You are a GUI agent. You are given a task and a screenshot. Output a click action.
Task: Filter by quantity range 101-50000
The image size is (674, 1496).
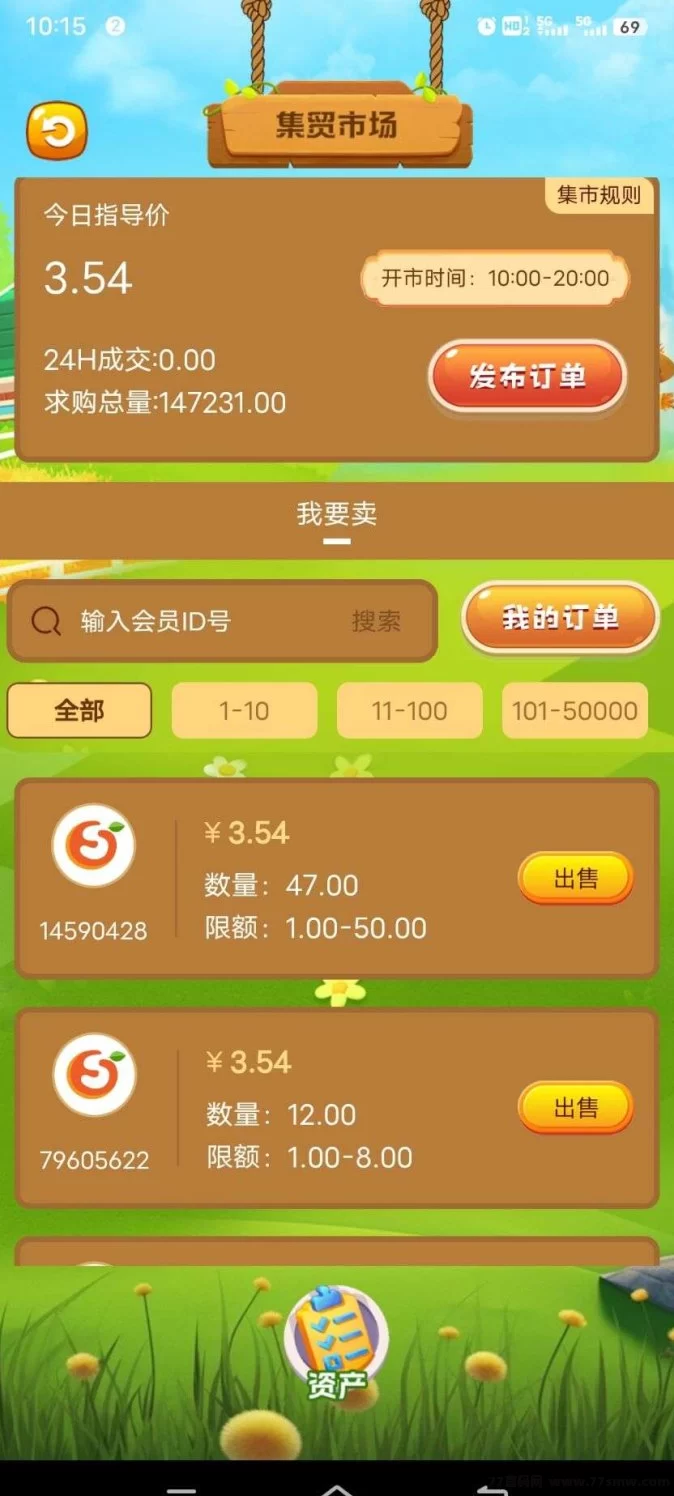tap(575, 711)
